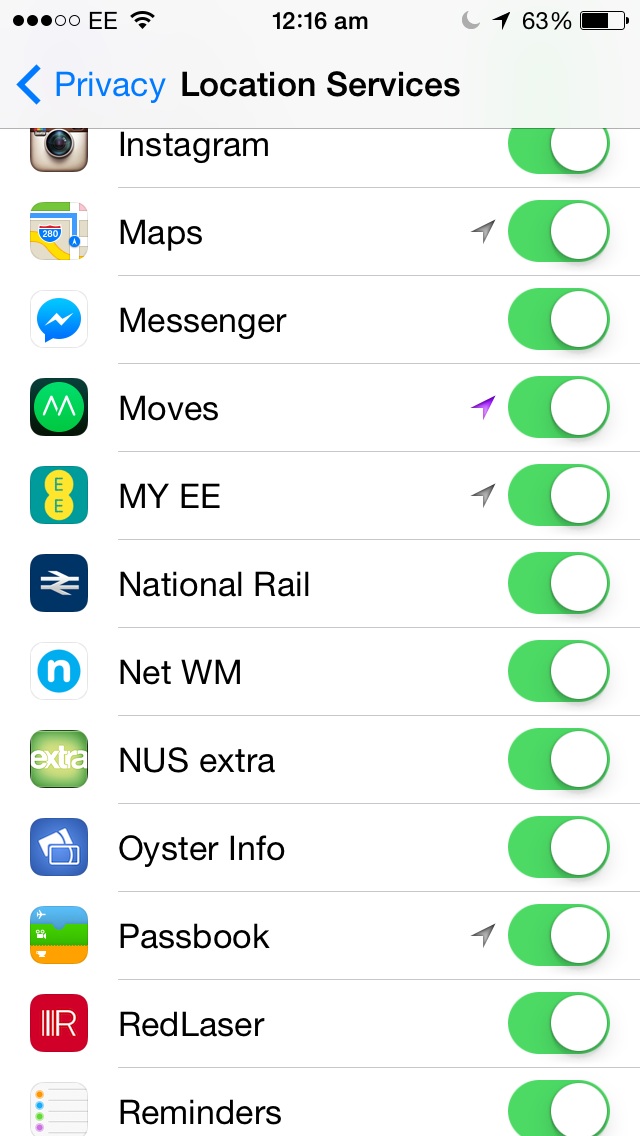This screenshot has height=1136, width=640.
Task: Switch off location for Moves
Action: pos(559,407)
